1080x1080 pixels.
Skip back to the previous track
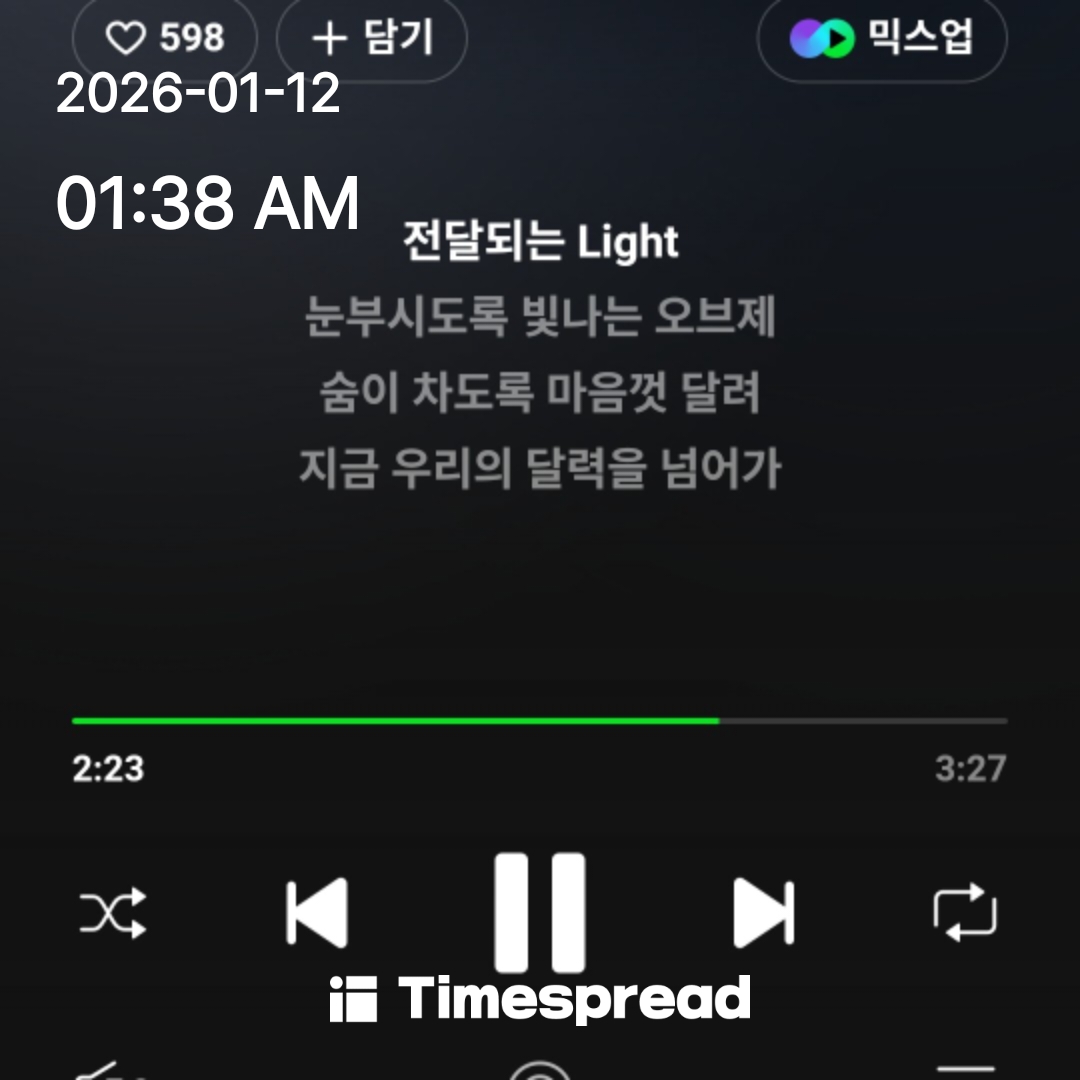click(x=317, y=912)
